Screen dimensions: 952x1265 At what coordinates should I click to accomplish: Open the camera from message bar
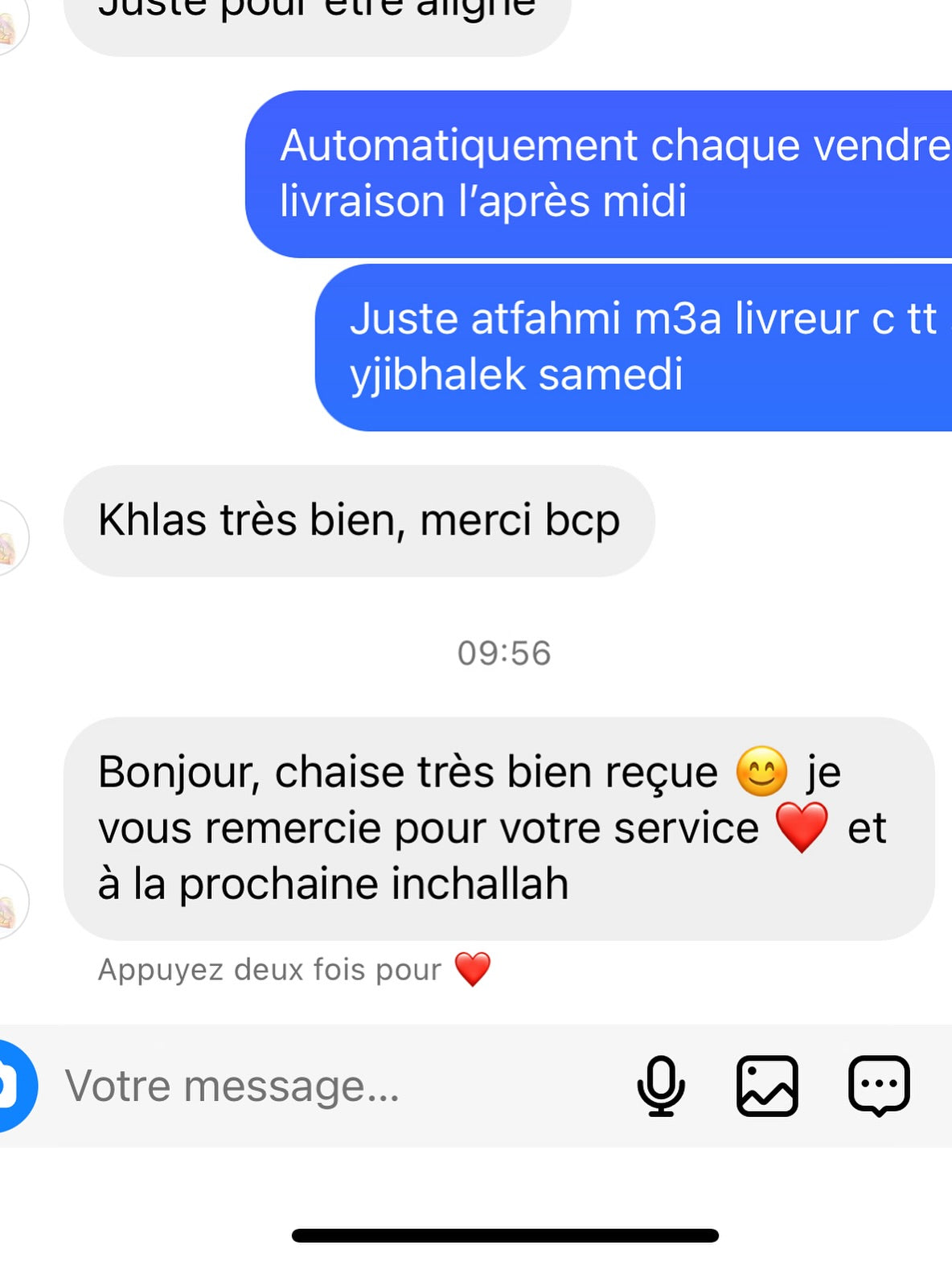pyautogui.click(x=11, y=1085)
